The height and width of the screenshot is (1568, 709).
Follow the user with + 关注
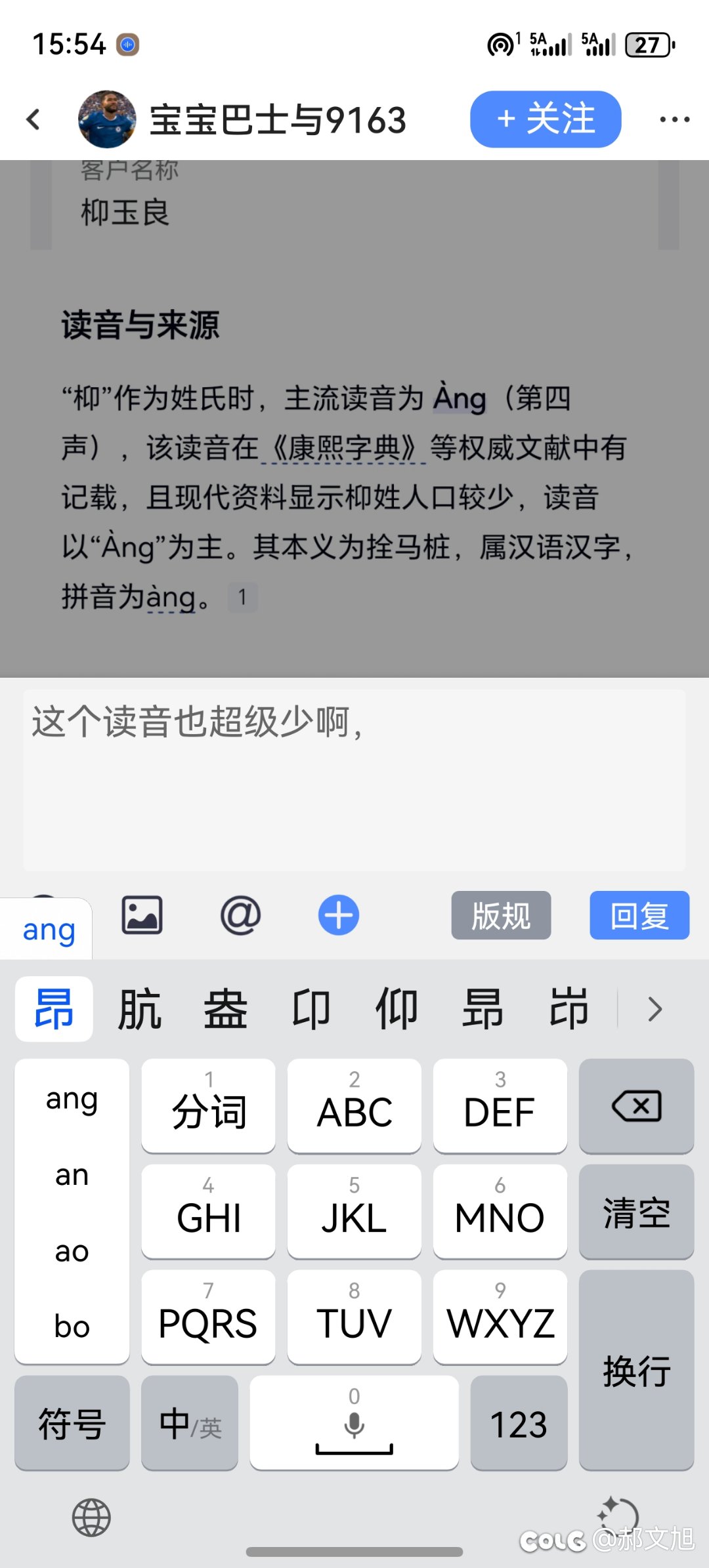click(x=545, y=119)
